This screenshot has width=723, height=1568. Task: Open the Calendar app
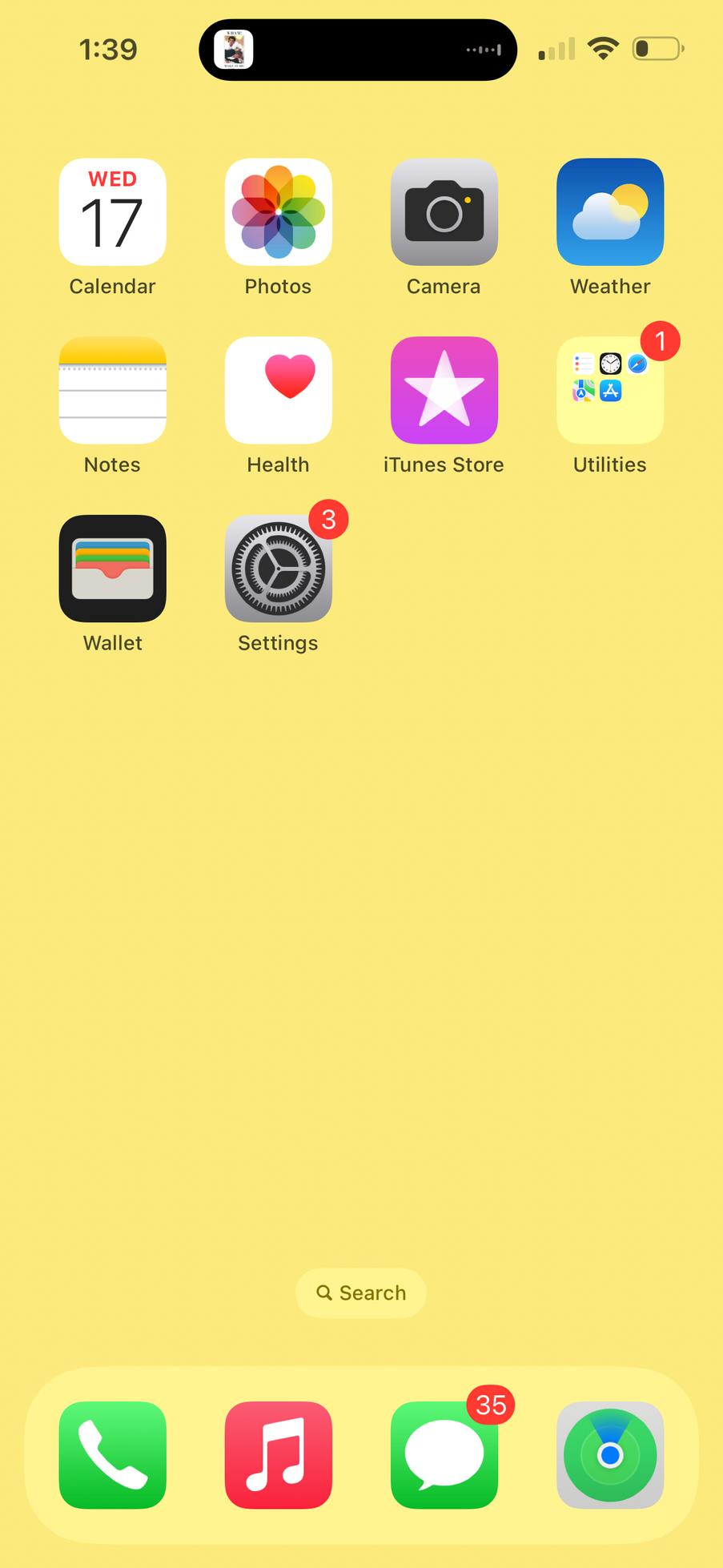pyautogui.click(x=112, y=212)
